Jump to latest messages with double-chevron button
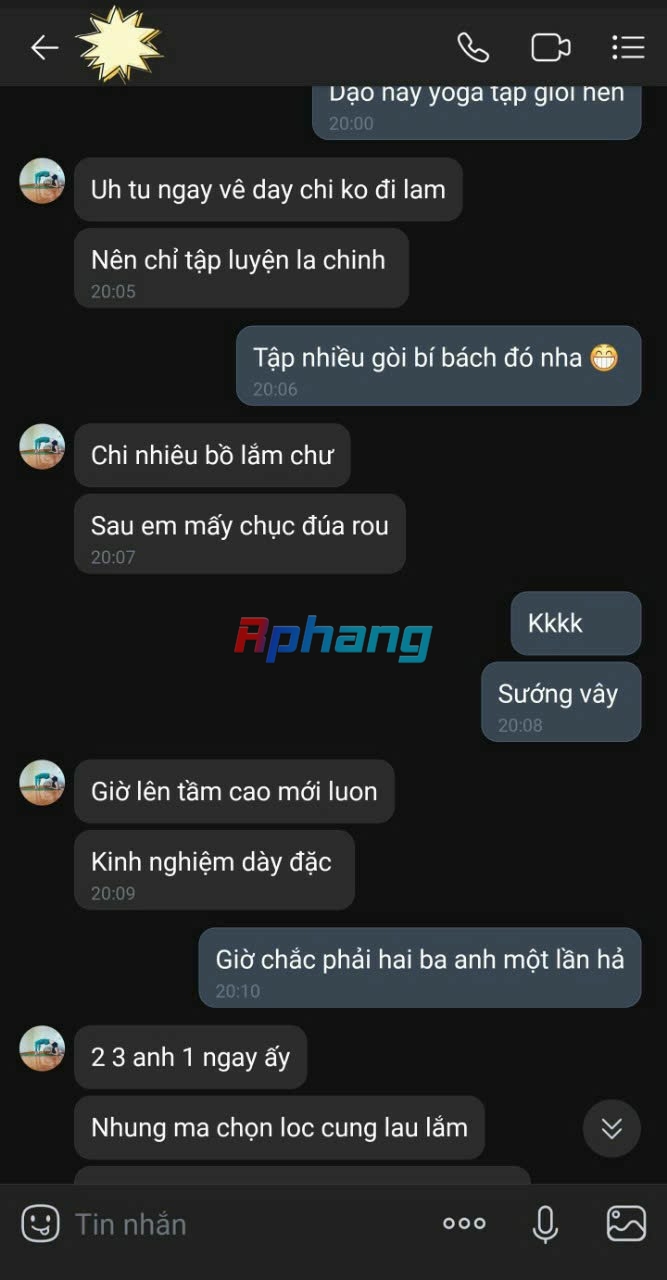Image resolution: width=667 pixels, height=1280 pixels. coord(612,1129)
